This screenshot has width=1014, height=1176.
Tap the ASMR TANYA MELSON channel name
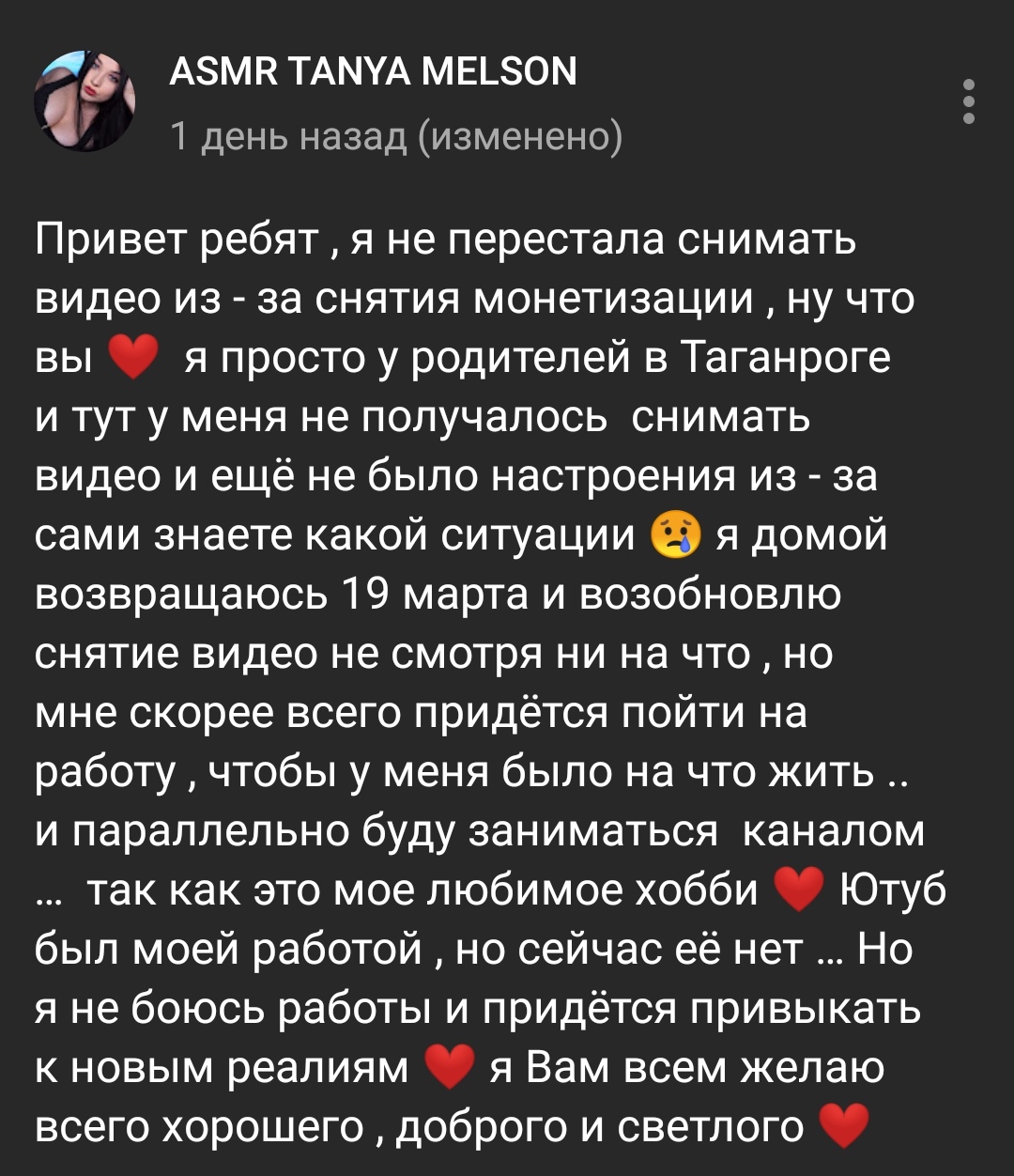(x=373, y=71)
